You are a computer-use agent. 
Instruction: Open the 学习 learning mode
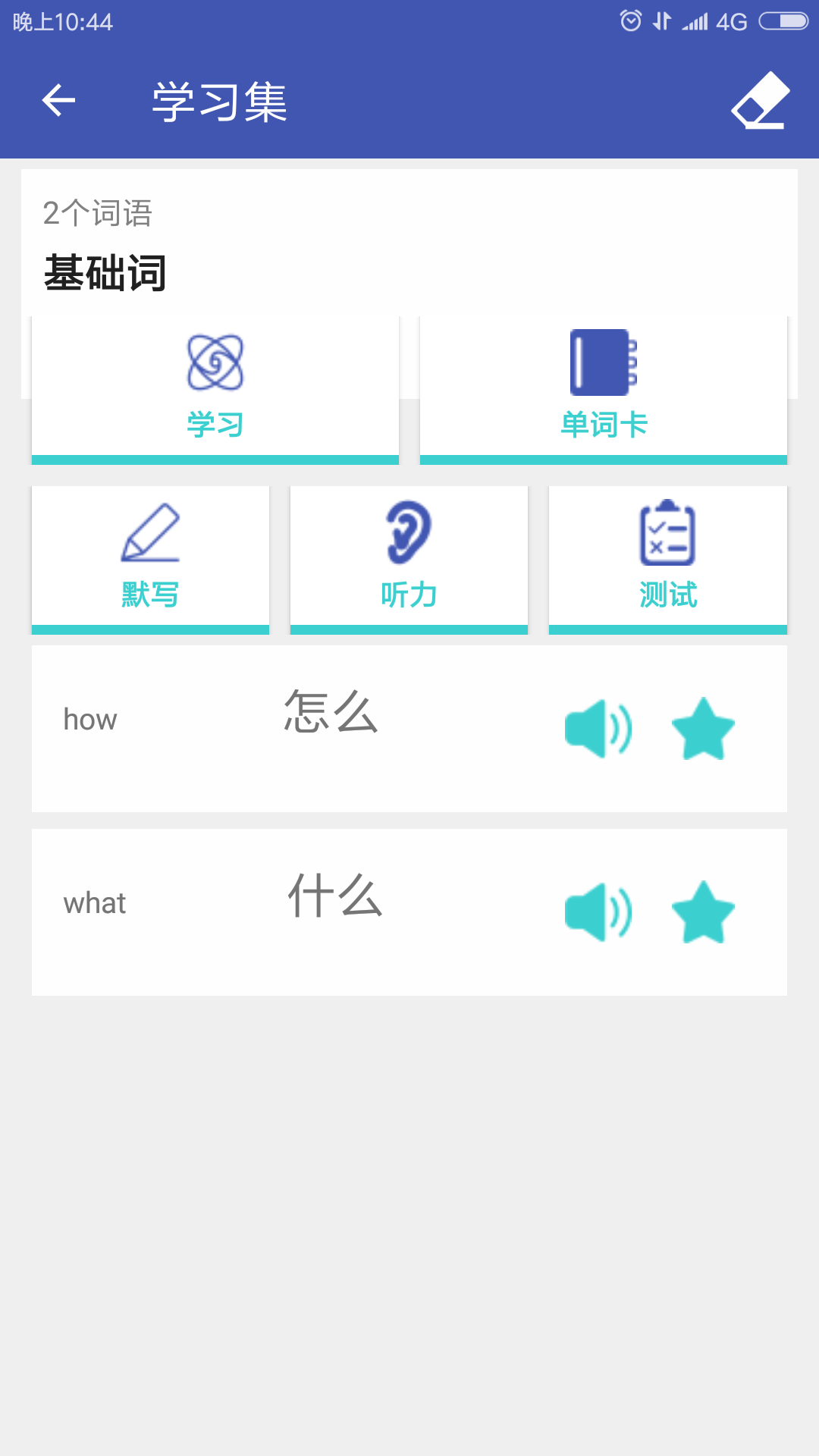pos(215,387)
